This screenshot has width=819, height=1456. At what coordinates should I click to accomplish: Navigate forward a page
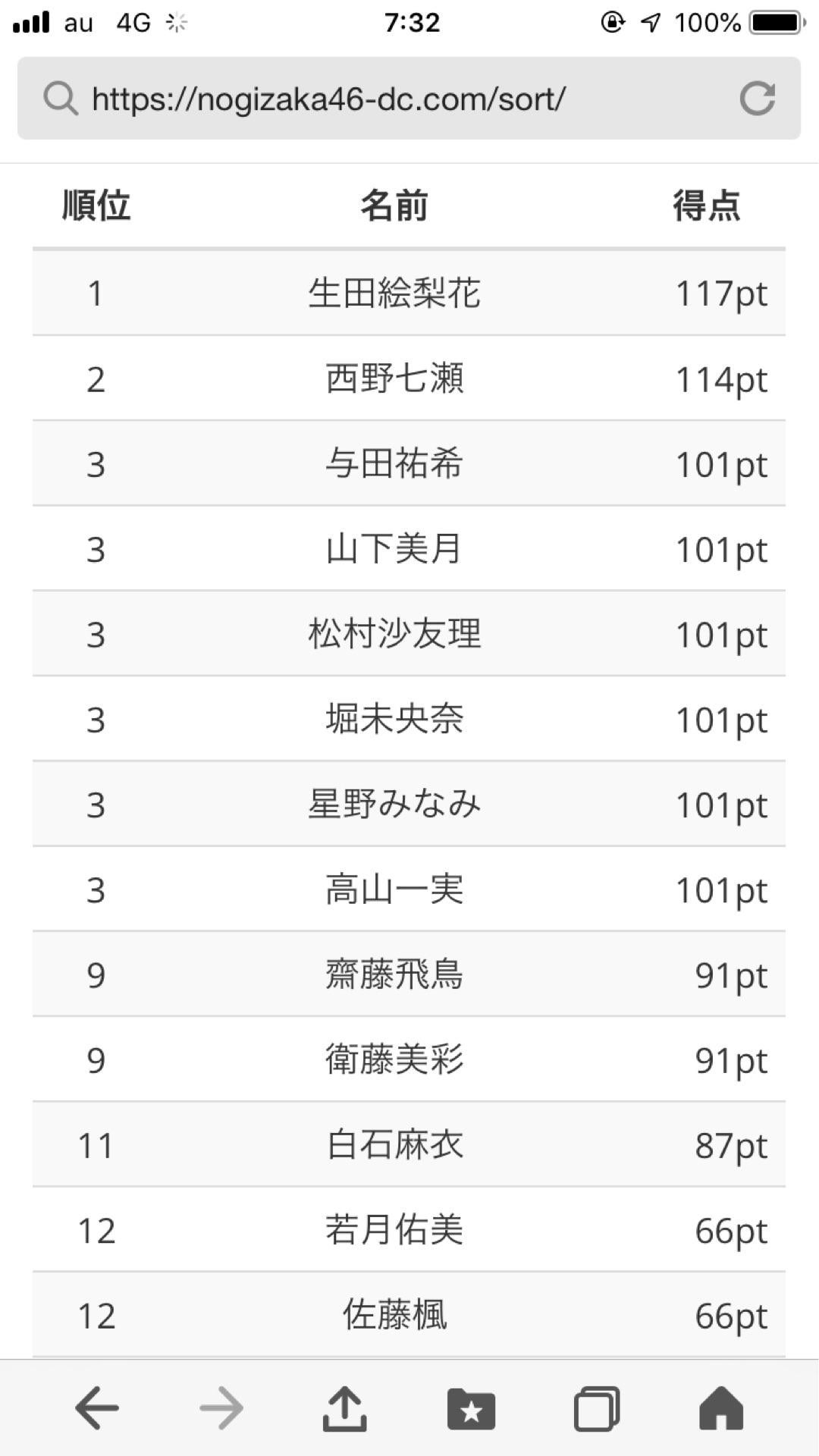point(221,1408)
